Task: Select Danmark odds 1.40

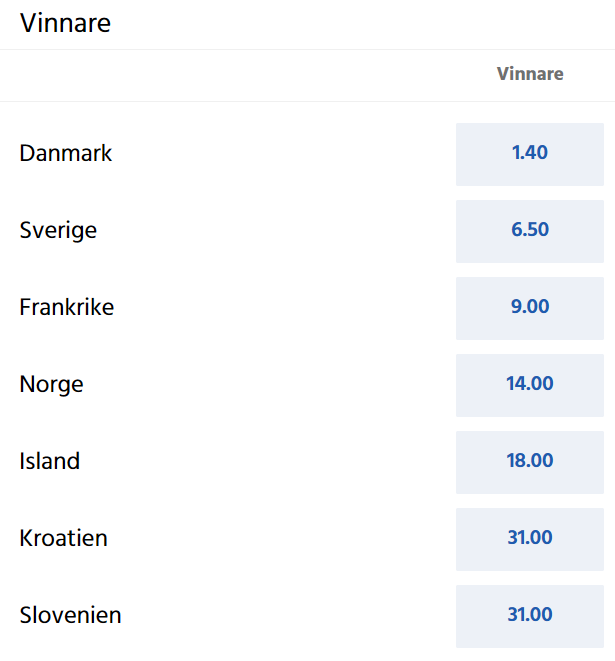Action: click(529, 154)
